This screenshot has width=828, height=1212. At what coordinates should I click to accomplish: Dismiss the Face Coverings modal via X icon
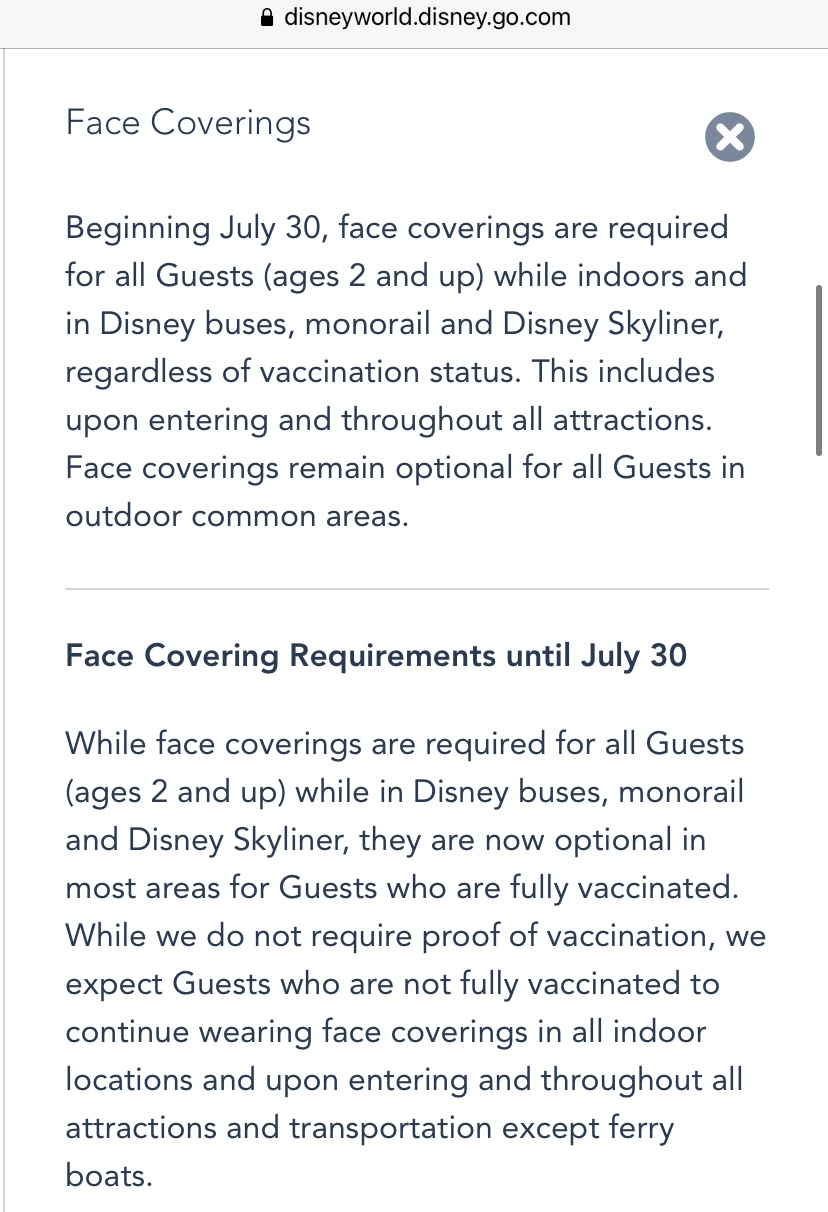tap(729, 137)
